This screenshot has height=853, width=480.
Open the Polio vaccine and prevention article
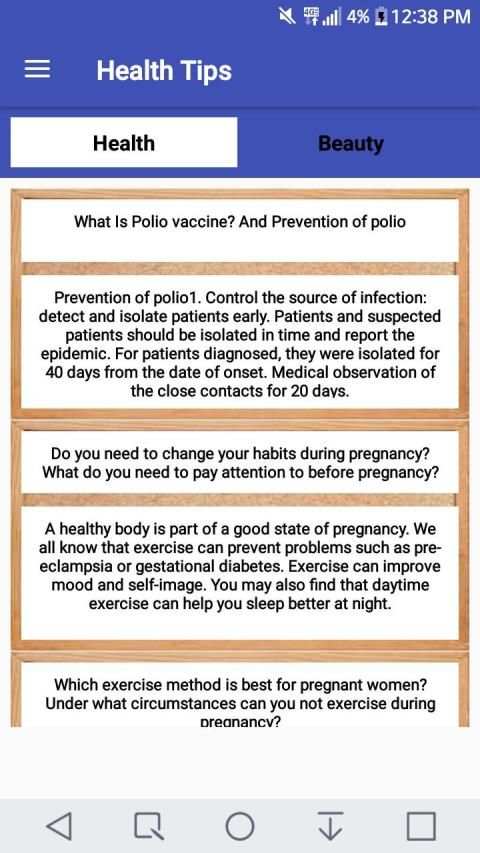[x=240, y=222]
